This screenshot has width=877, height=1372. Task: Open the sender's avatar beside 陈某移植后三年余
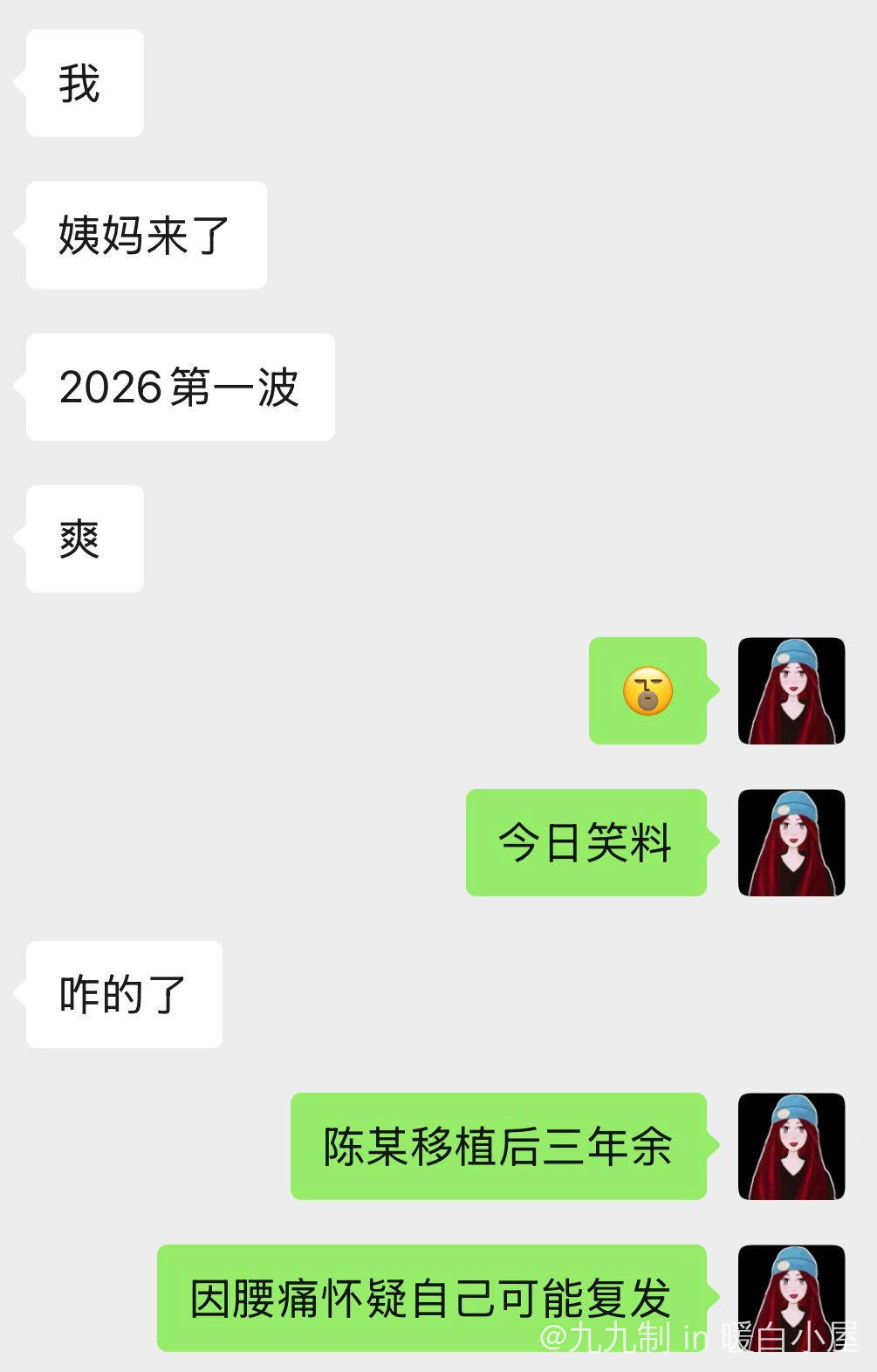pos(791,1146)
